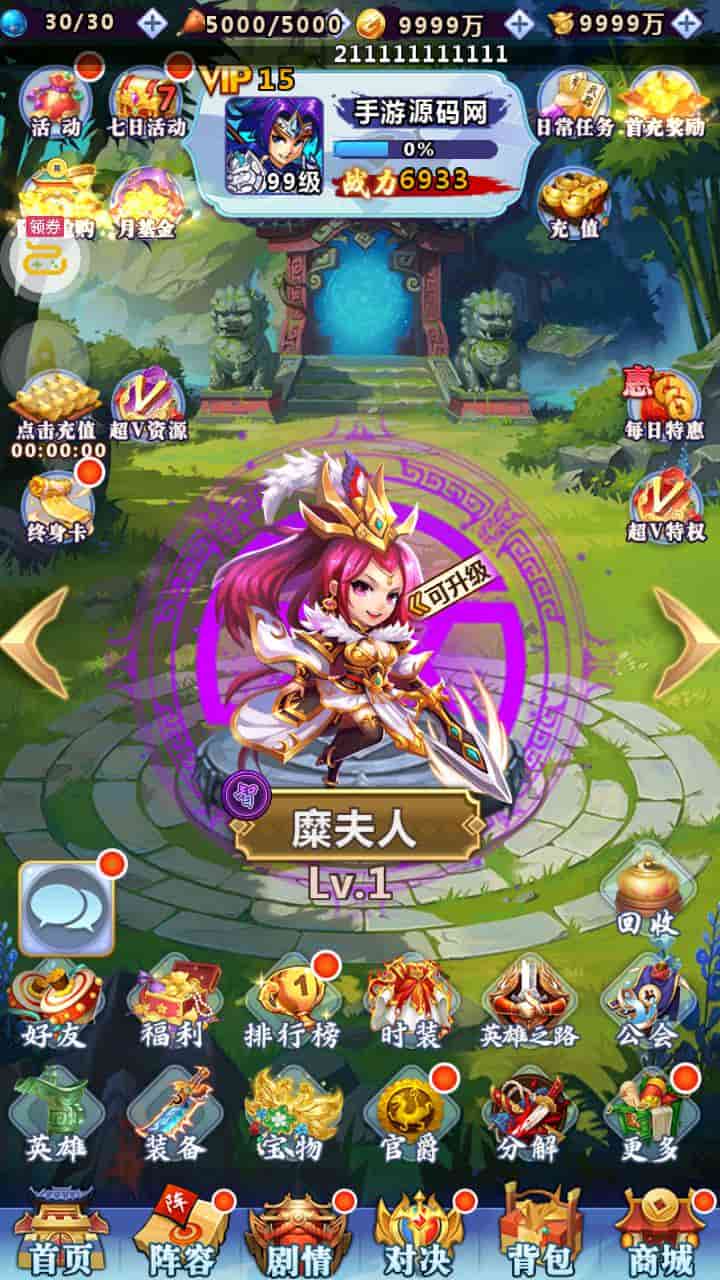
Task: Open 日常任务 daily tasks
Action: [572, 102]
